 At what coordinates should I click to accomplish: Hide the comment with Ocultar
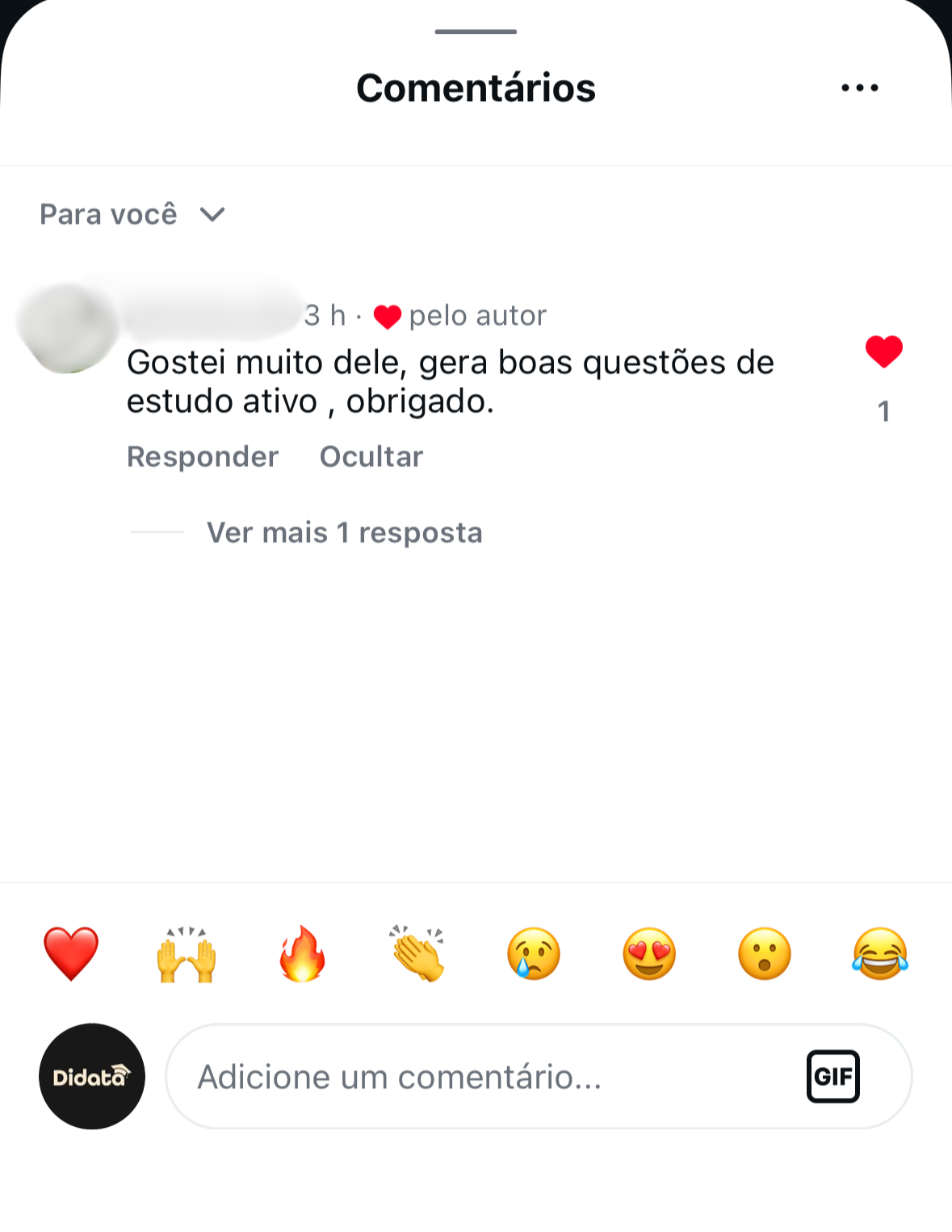click(x=371, y=456)
